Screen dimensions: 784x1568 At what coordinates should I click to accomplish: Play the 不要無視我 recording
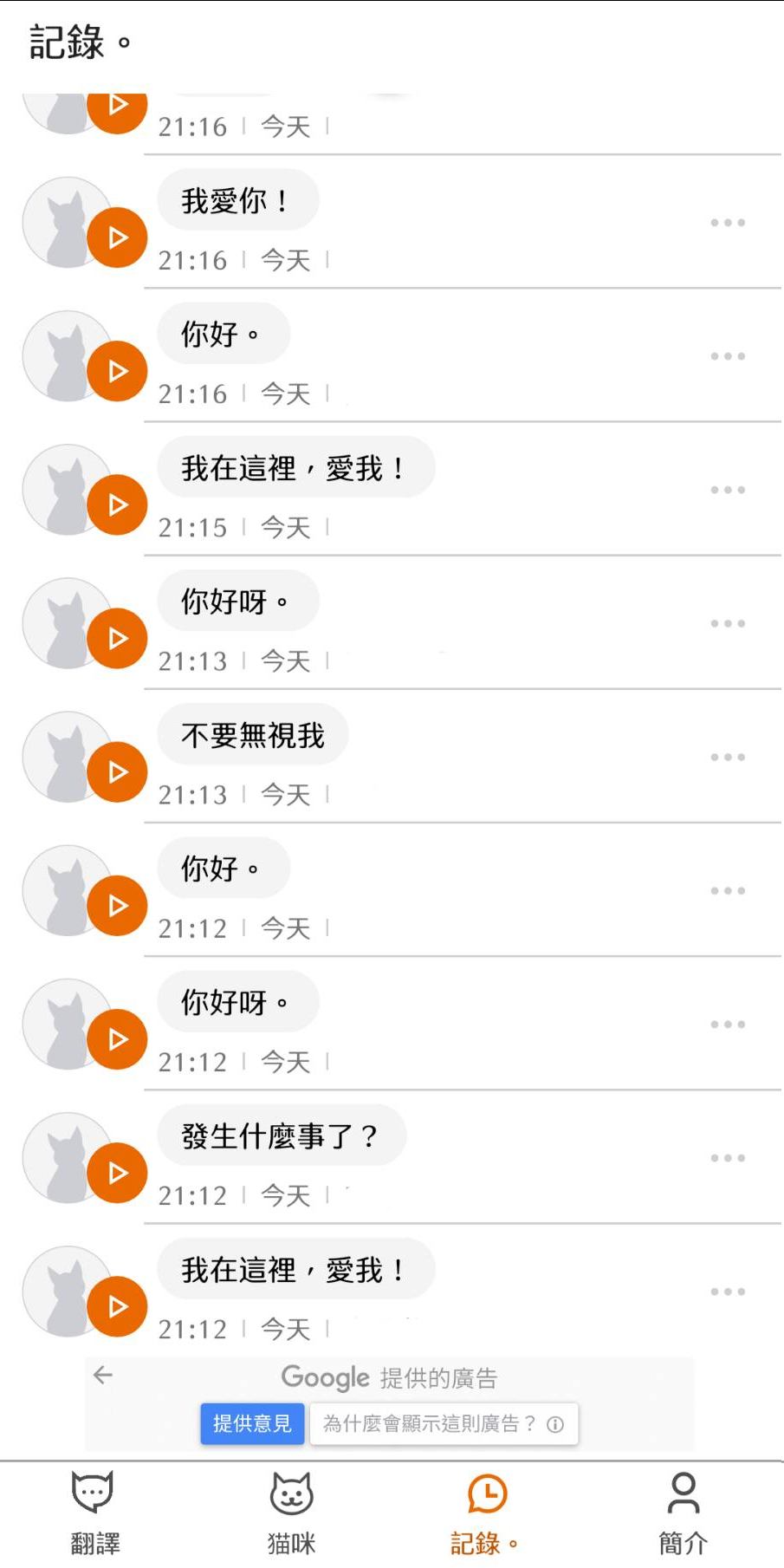118,771
